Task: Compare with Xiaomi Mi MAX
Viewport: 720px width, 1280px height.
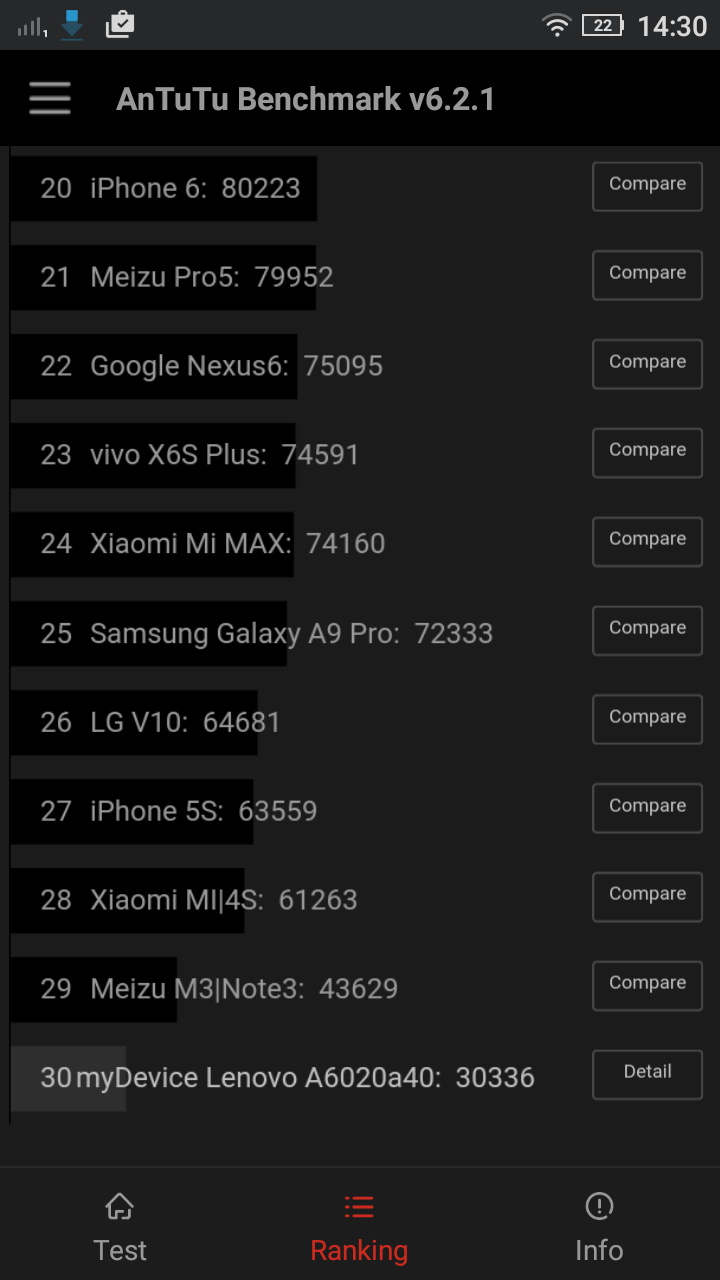Action: 647,541
